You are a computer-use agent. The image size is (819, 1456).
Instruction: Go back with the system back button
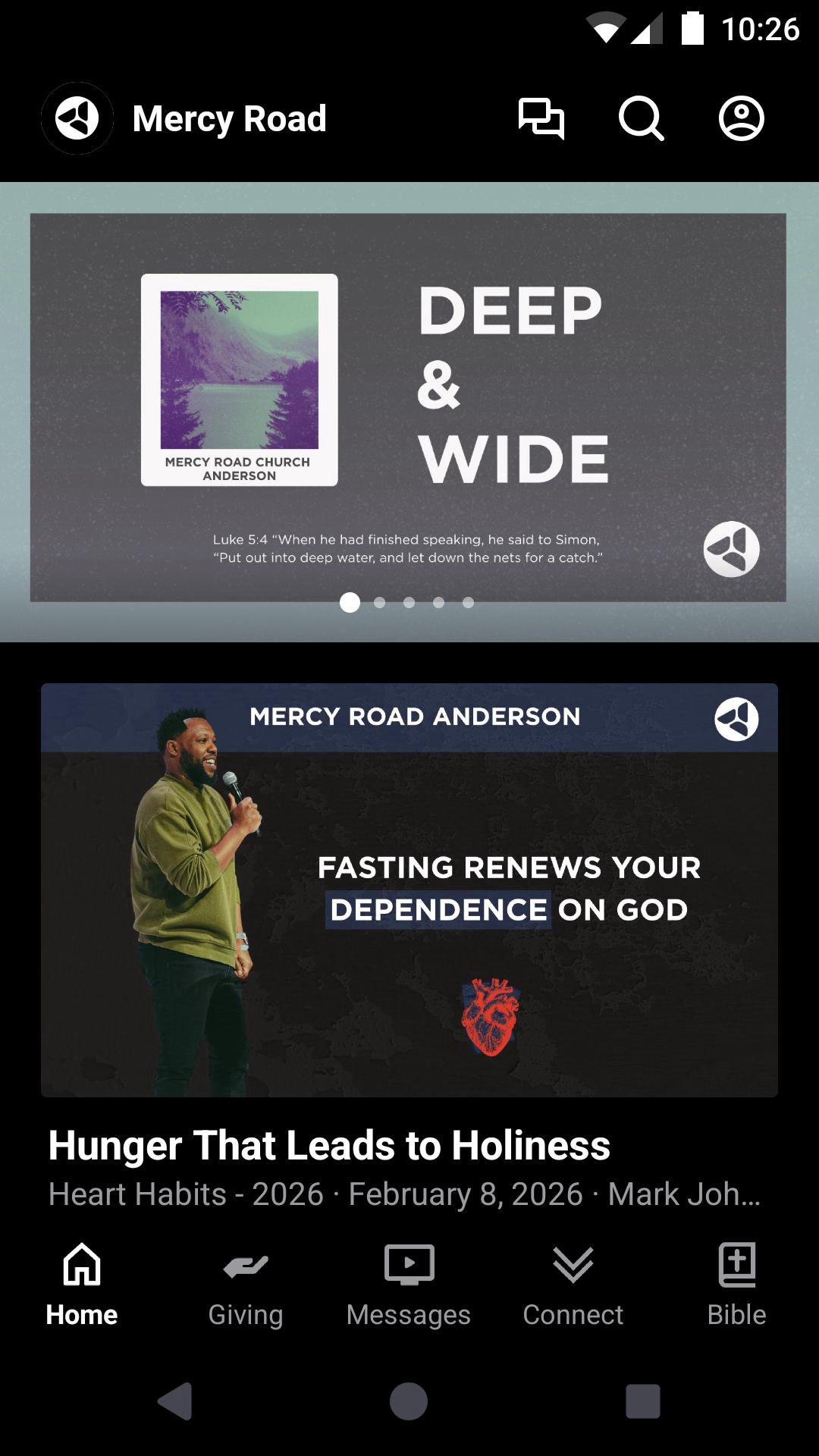[175, 1401]
